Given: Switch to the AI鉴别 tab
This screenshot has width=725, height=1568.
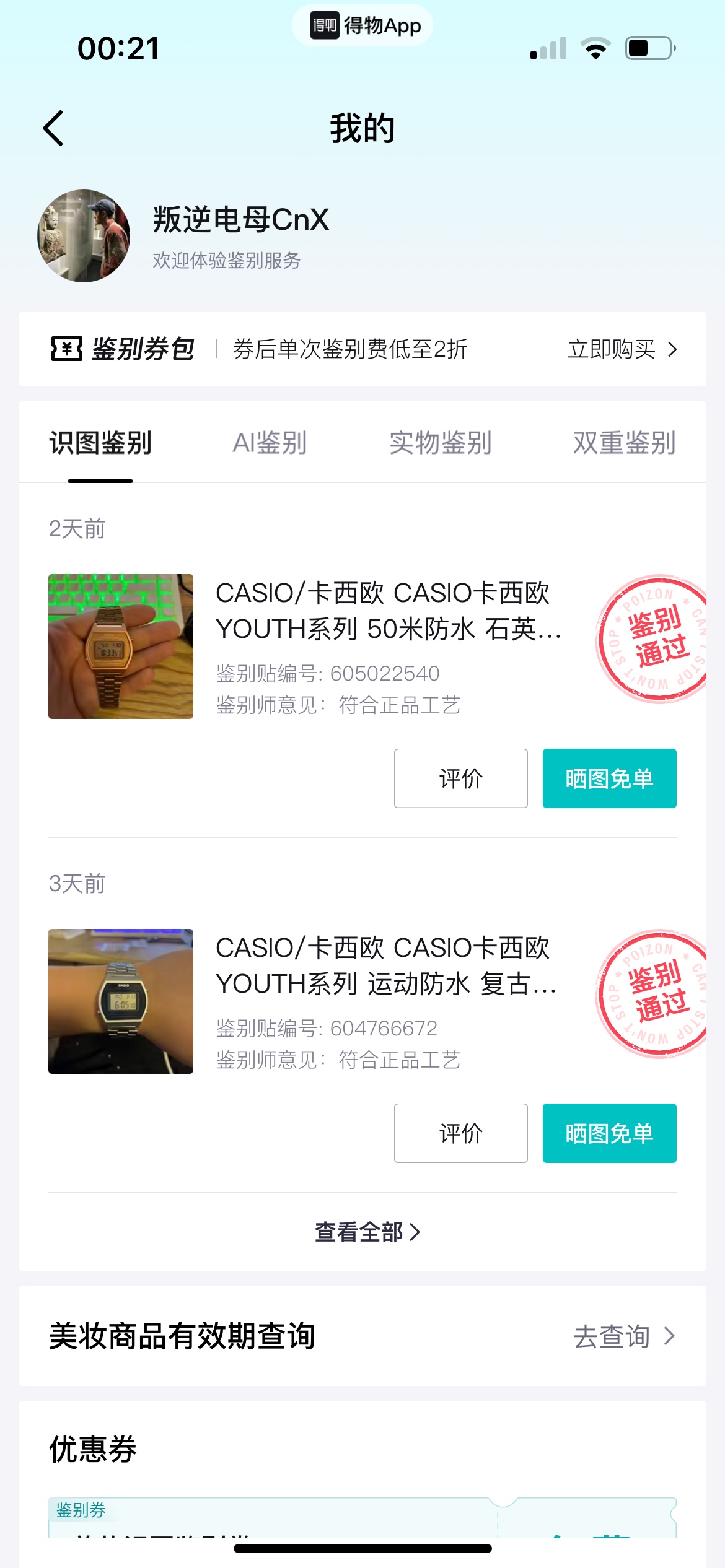Looking at the screenshot, I should pyautogui.click(x=270, y=443).
